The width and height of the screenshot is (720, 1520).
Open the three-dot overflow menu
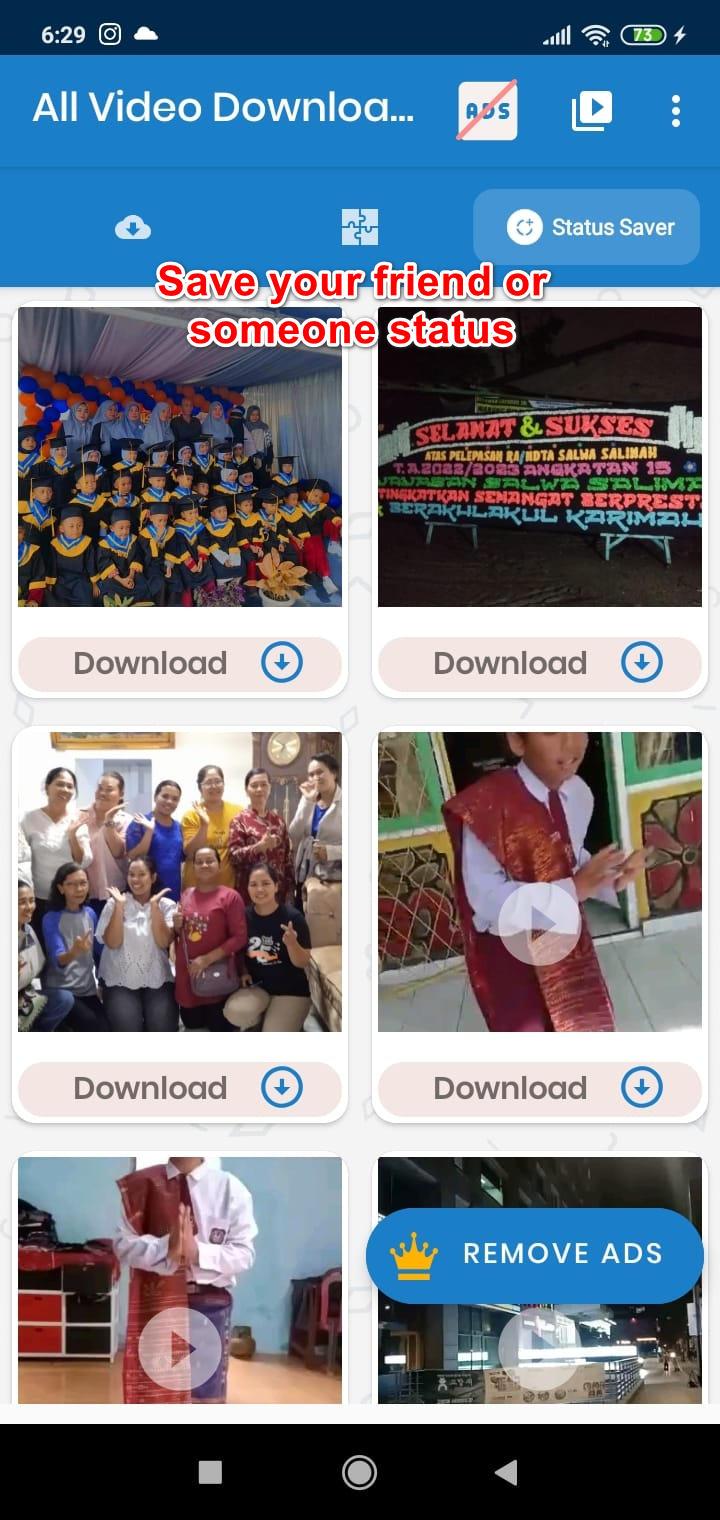click(676, 111)
